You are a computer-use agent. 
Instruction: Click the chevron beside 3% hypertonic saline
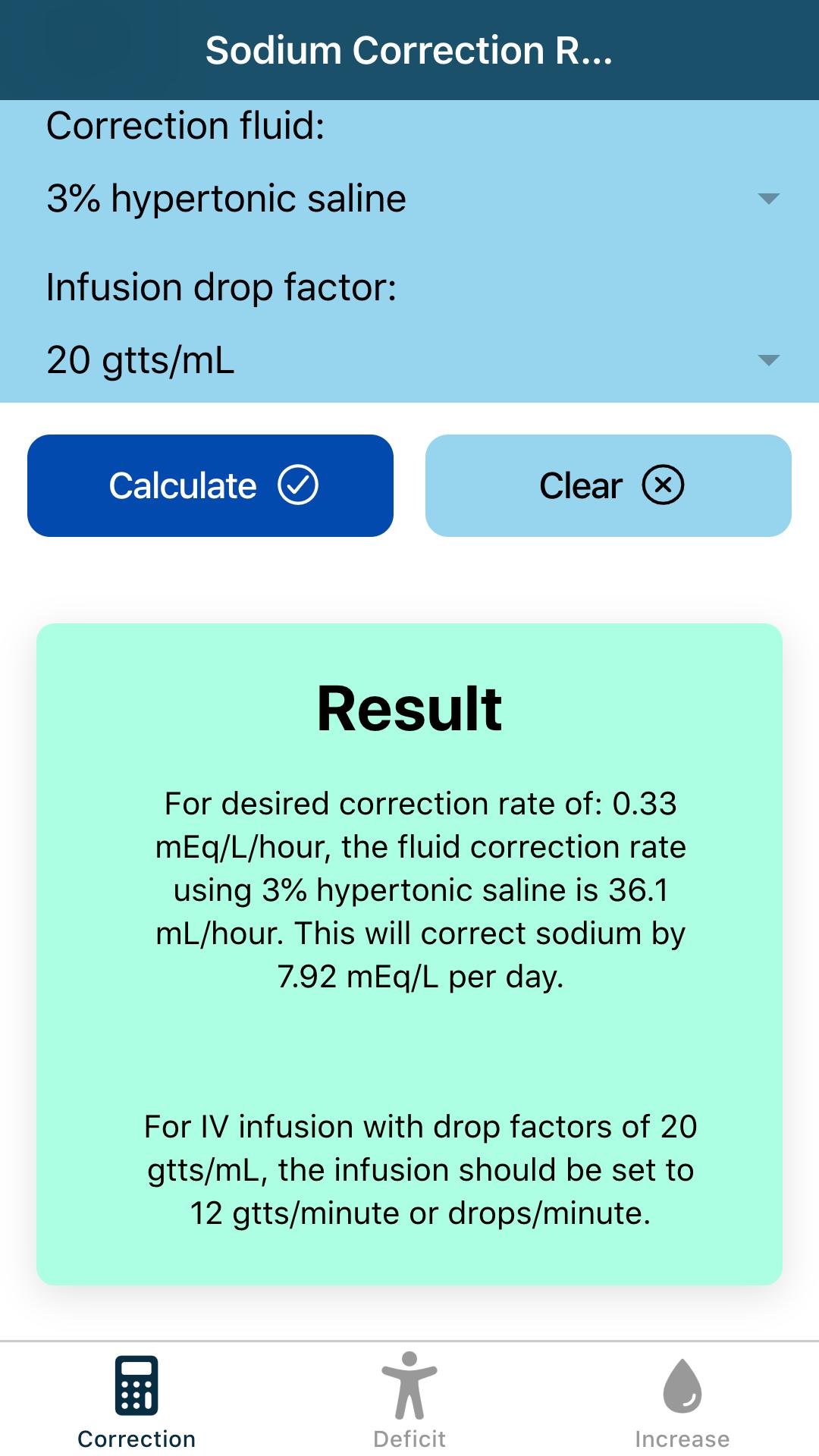tap(768, 199)
